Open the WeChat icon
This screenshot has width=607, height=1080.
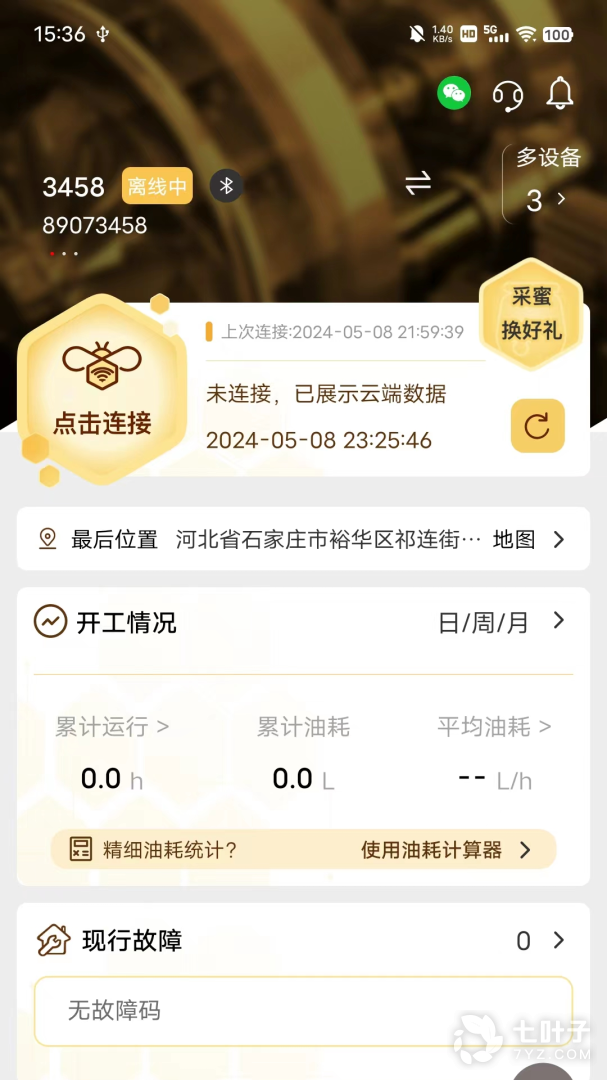pyautogui.click(x=454, y=94)
